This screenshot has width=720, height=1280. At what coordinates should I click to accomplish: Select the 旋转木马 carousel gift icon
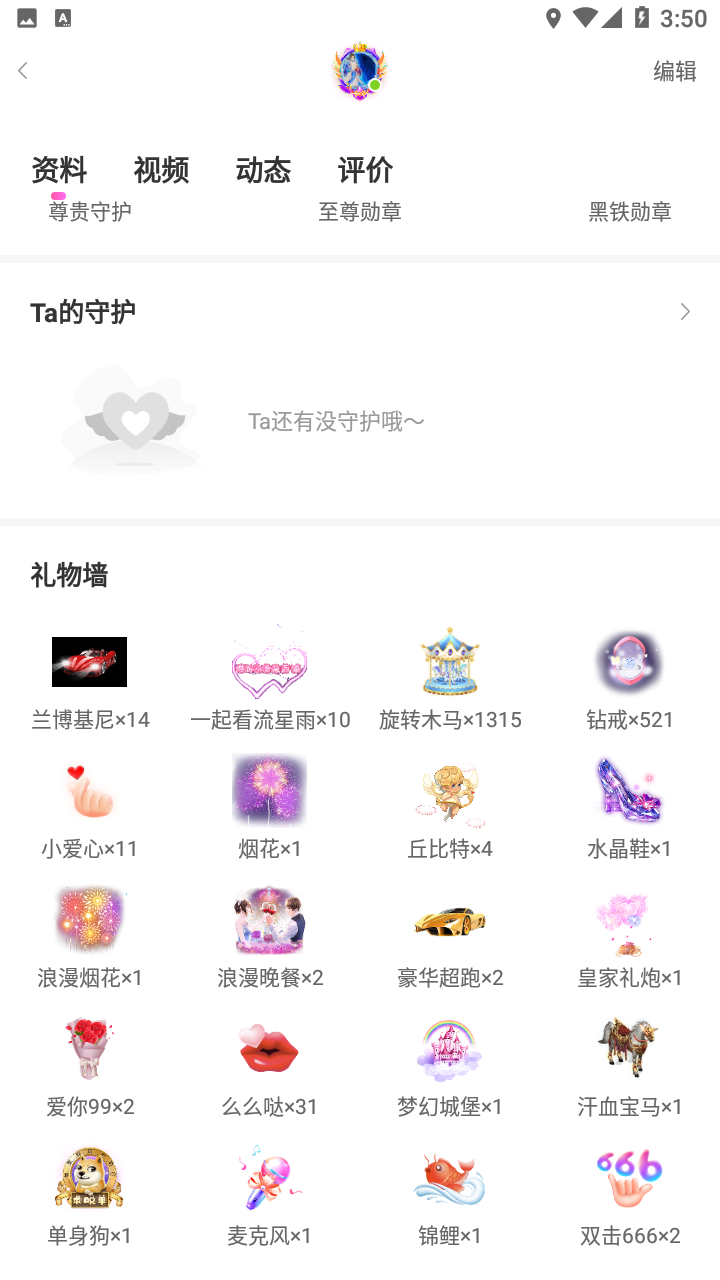click(x=449, y=661)
